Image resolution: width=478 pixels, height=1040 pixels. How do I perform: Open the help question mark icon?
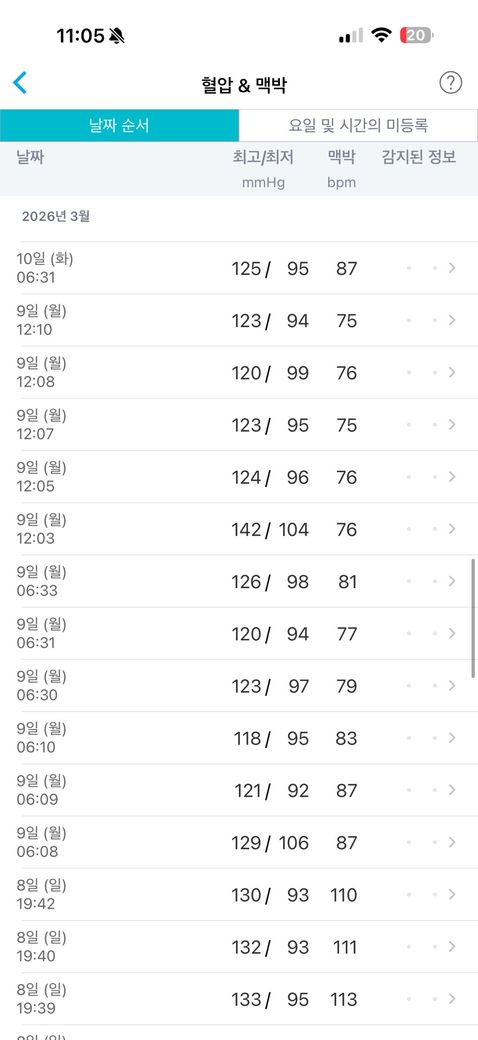point(450,83)
